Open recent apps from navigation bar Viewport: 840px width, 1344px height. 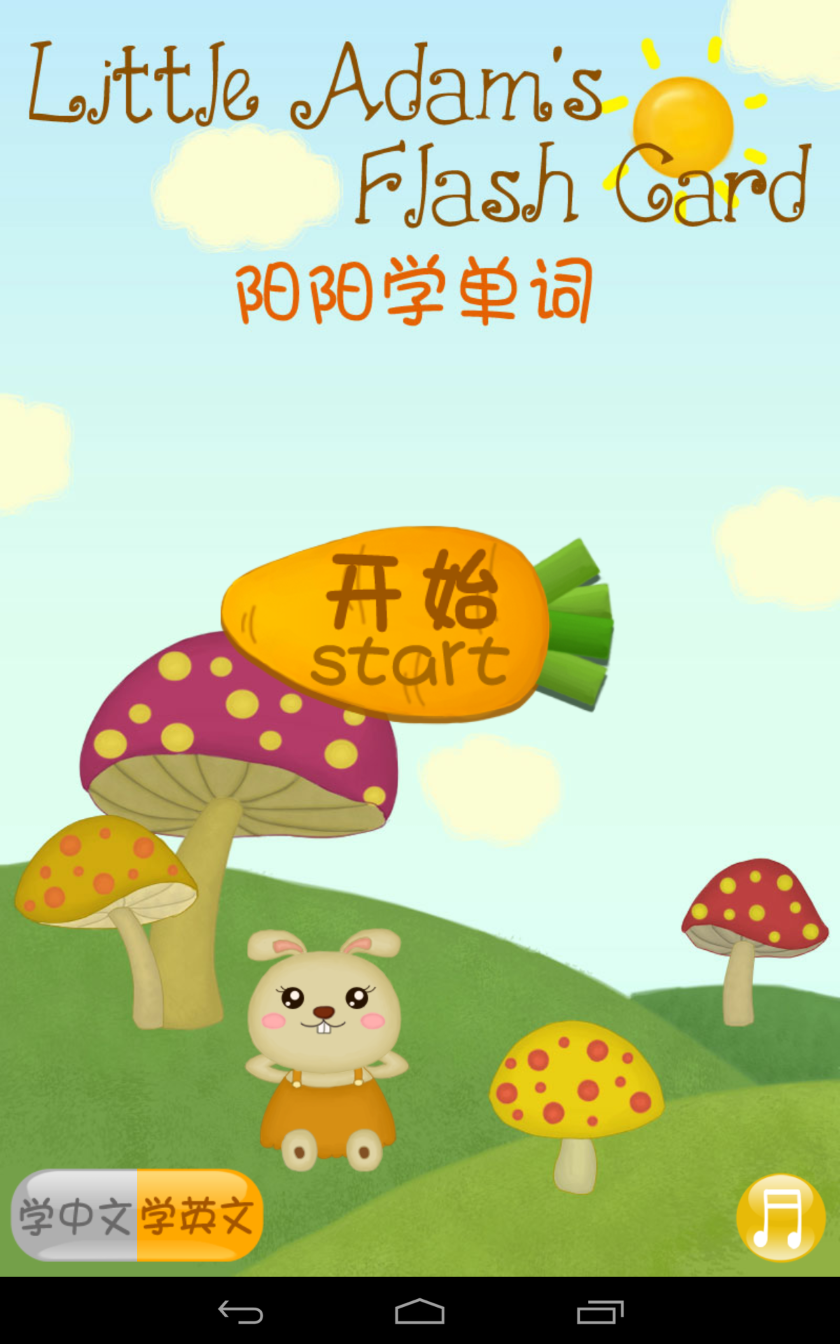pyautogui.click(x=600, y=1311)
